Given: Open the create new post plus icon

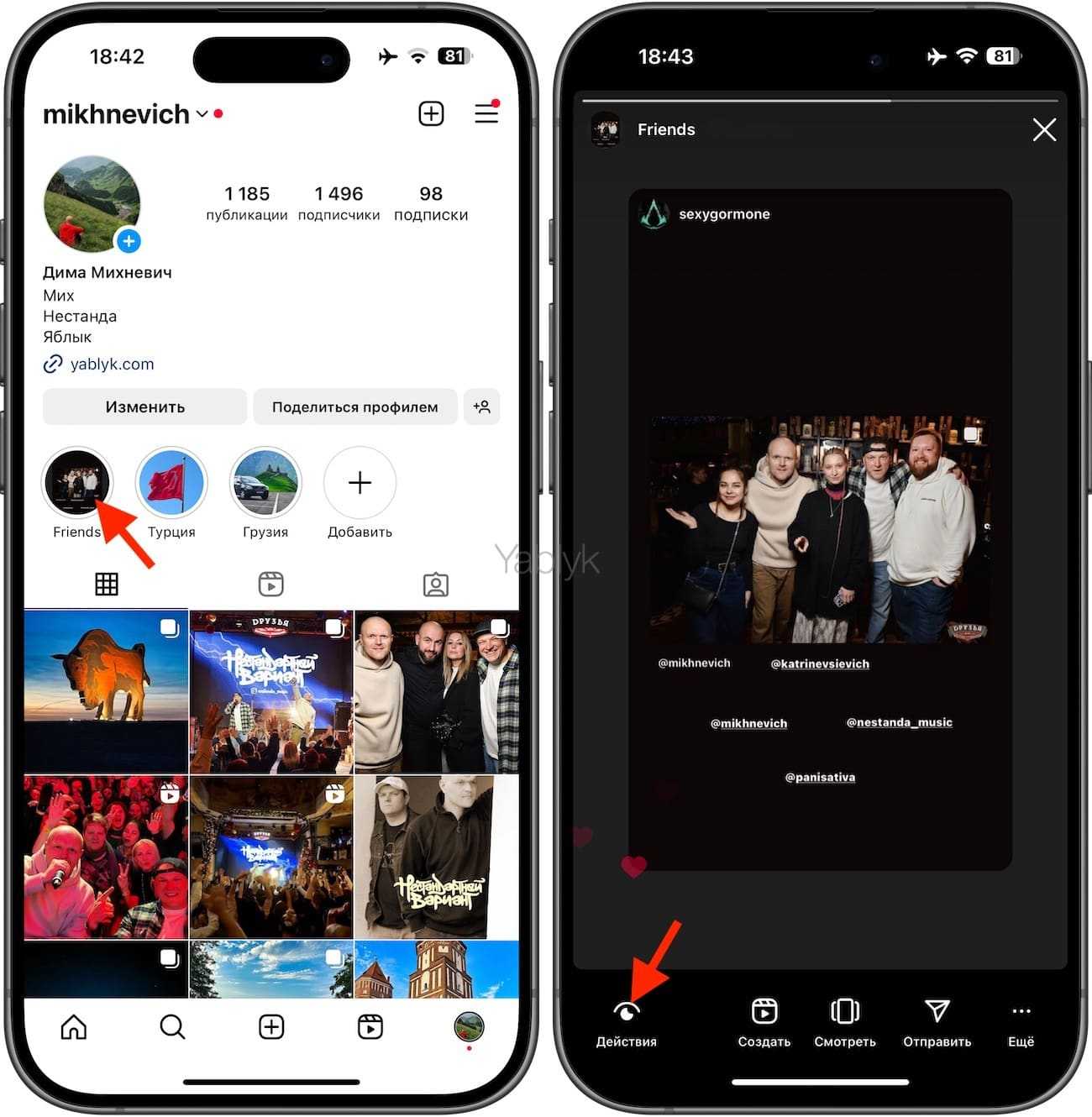Looking at the screenshot, I should [x=431, y=113].
